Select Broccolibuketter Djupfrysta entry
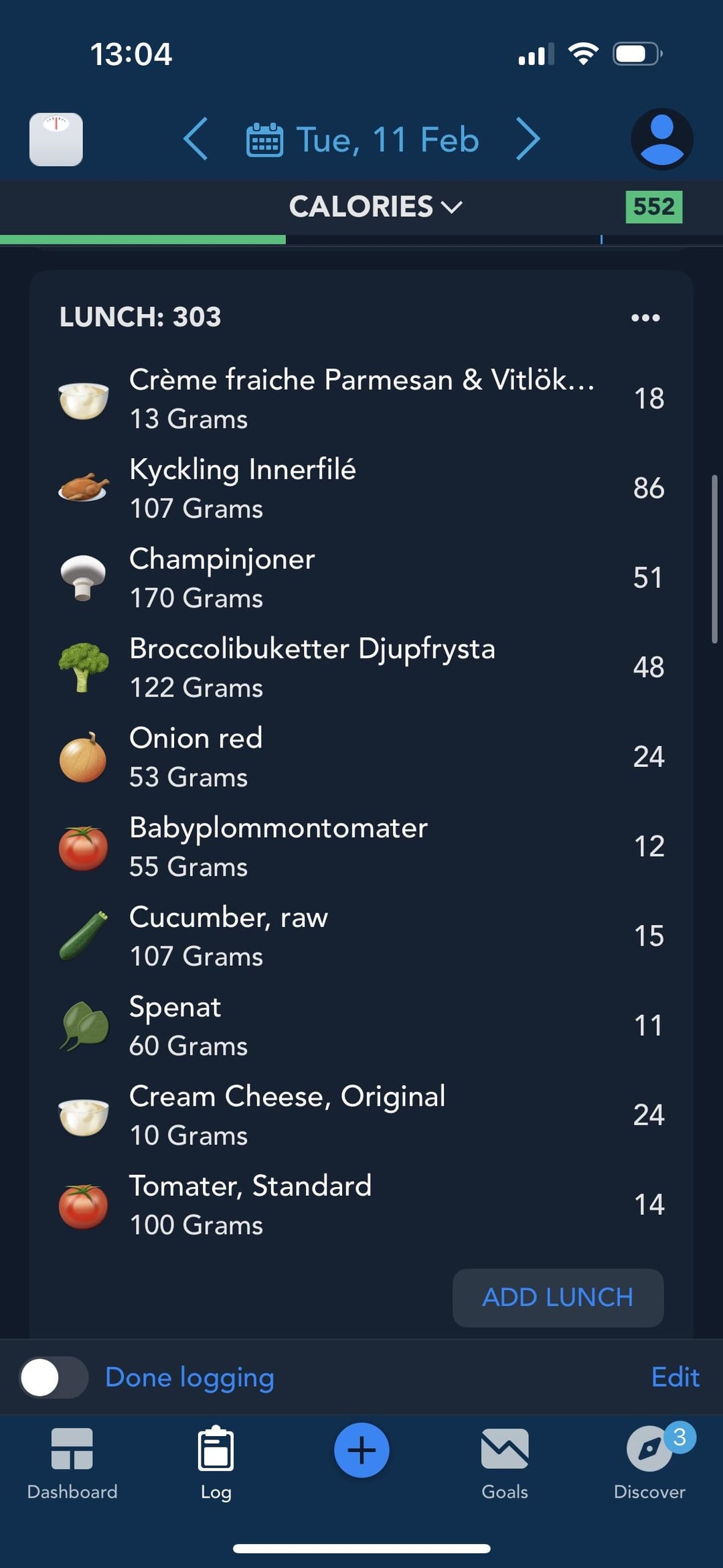 [361, 667]
